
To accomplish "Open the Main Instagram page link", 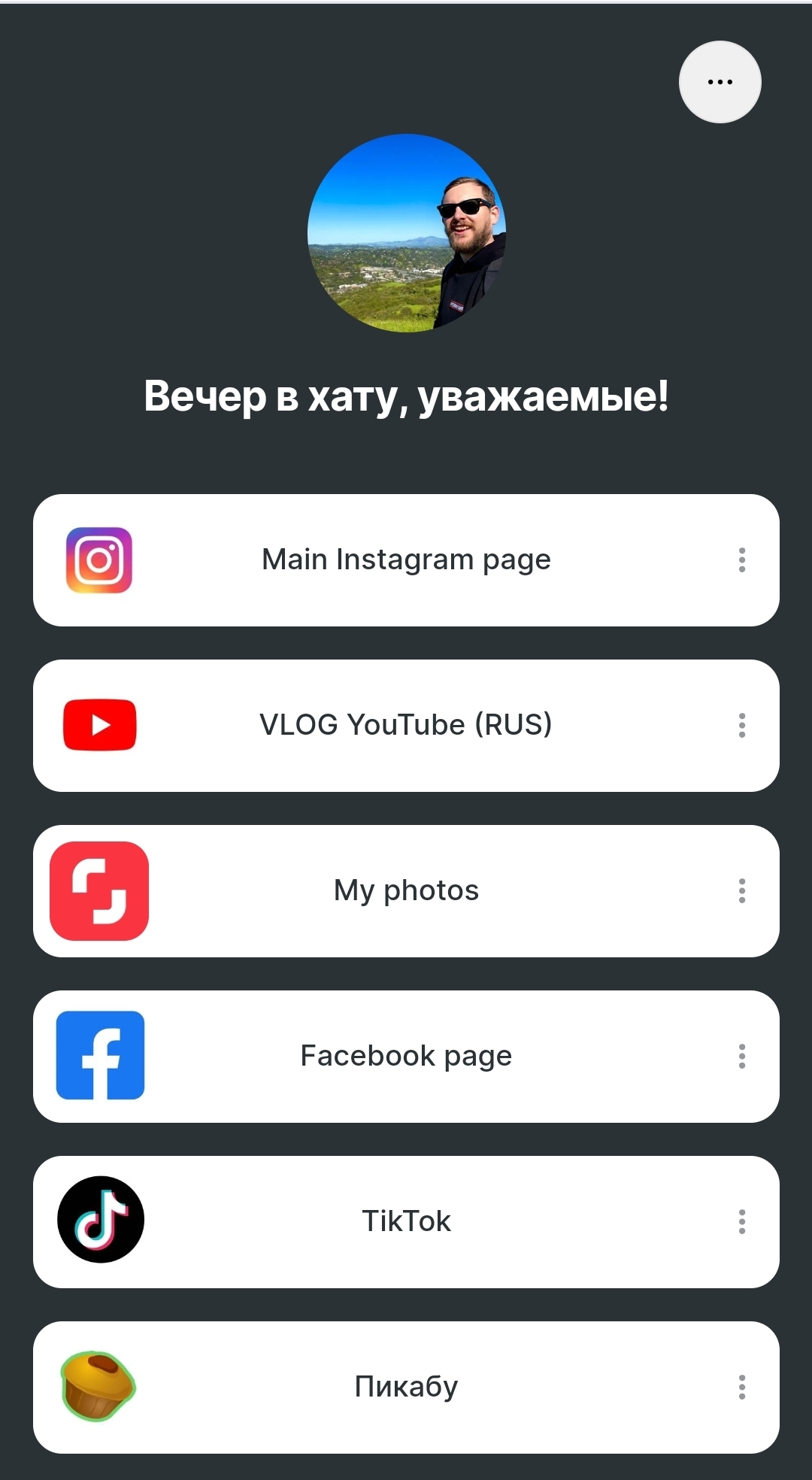I will [406, 560].
